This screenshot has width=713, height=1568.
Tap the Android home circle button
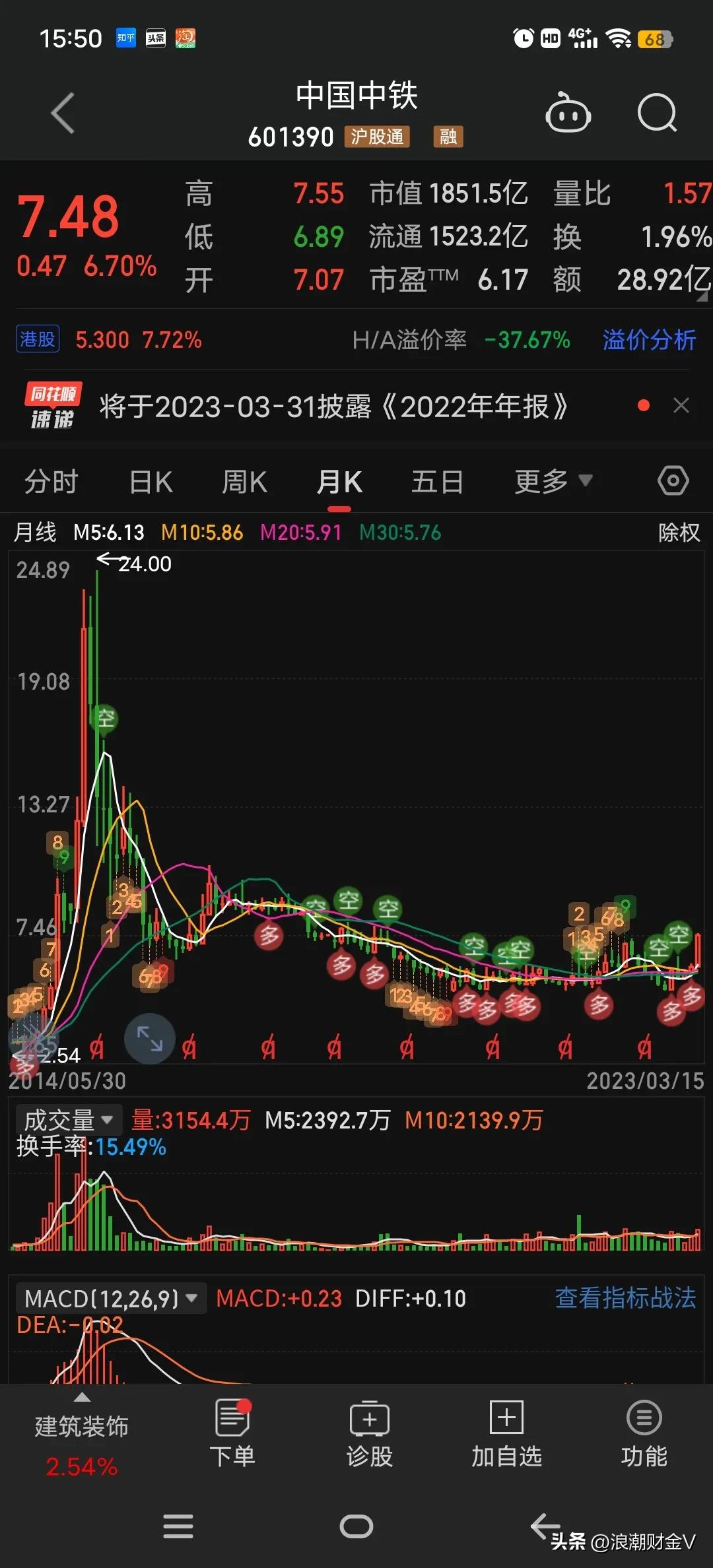point(356,1526)
